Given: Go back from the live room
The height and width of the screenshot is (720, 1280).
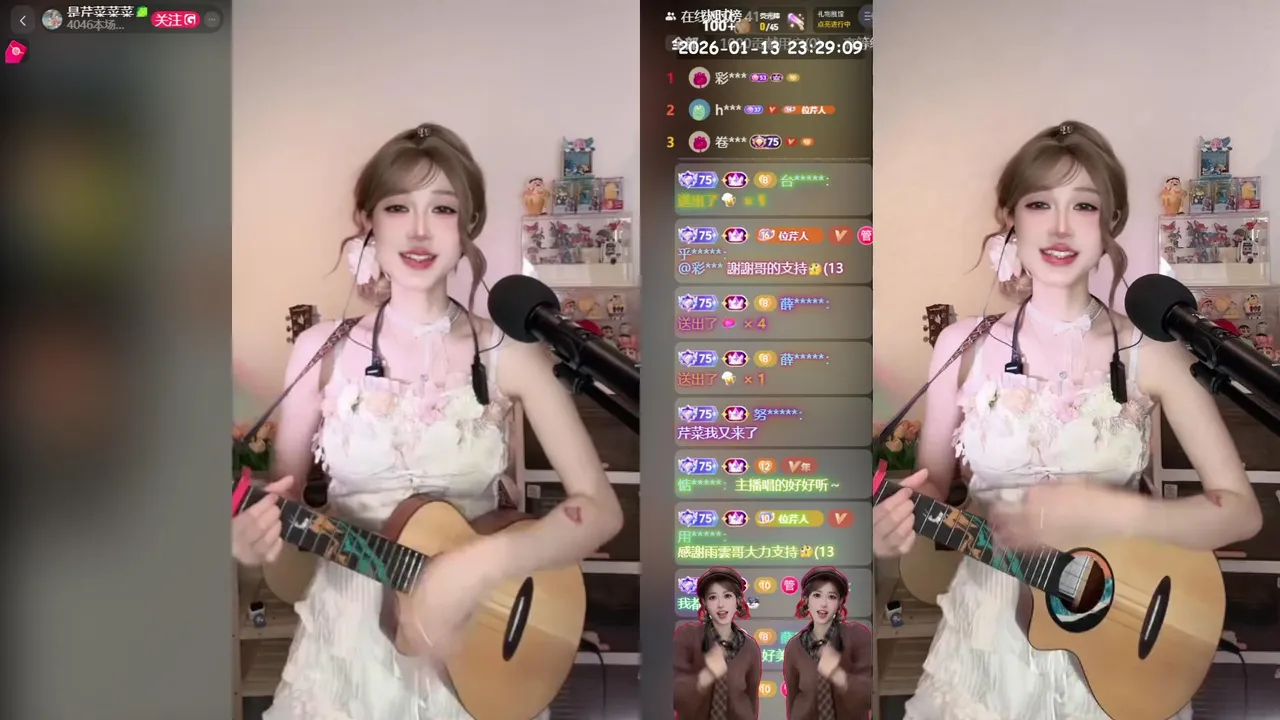Looking at the screenshot, I should 23,20.
